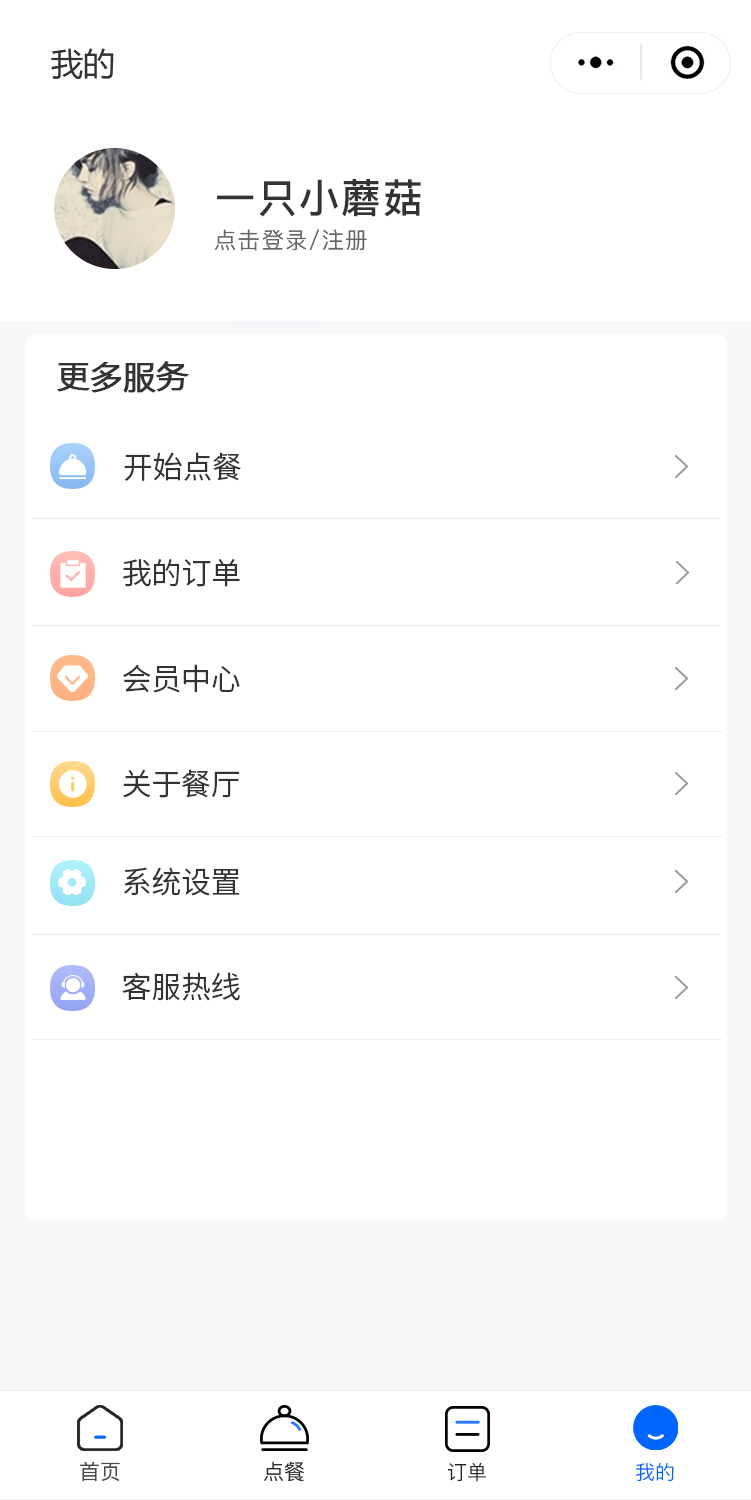Close the mini program via circle icon
This screenshot has width=751, height=1500.
[x=687, y=63]
